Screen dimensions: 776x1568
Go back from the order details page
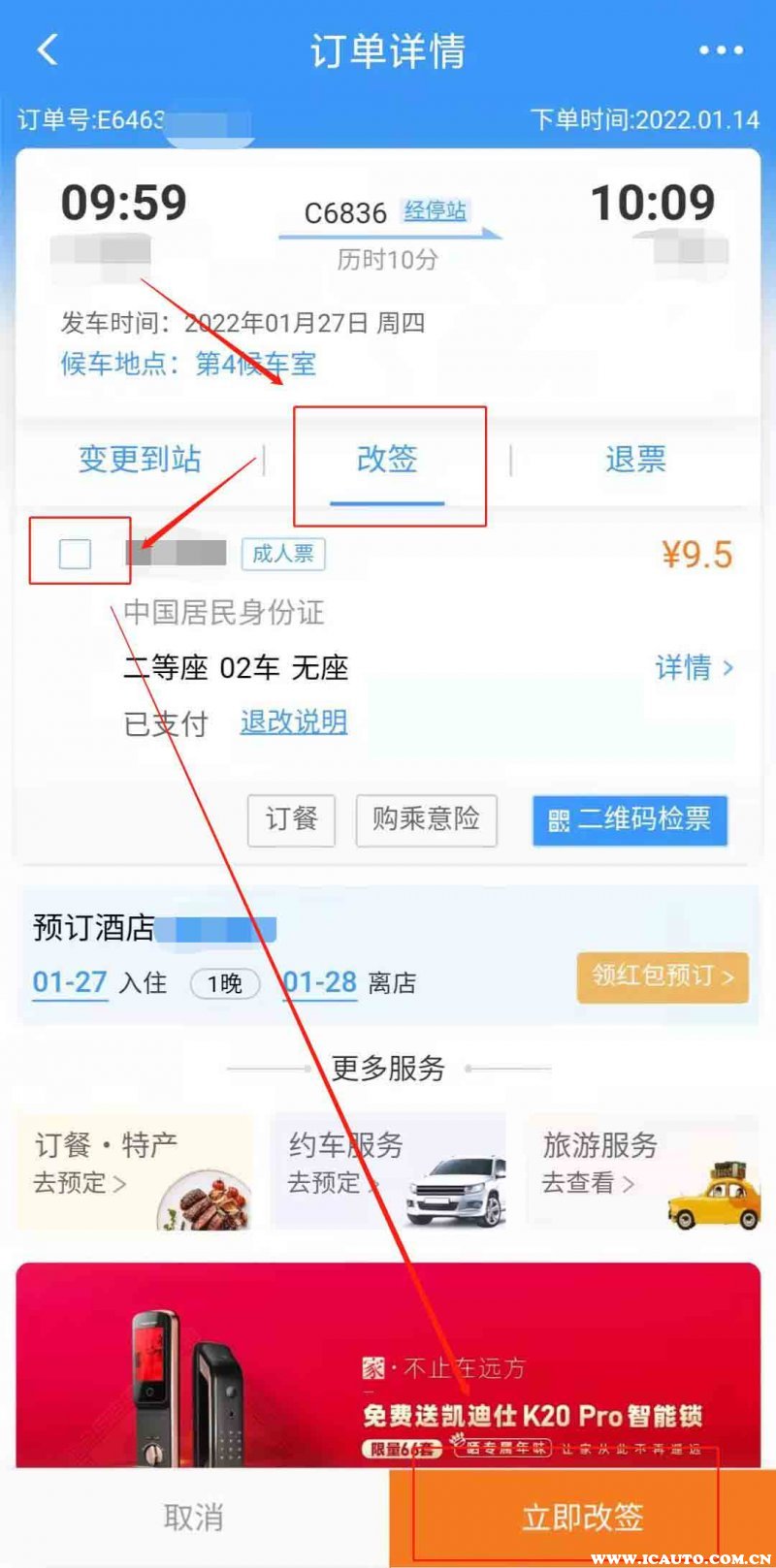tap(48, 49)
